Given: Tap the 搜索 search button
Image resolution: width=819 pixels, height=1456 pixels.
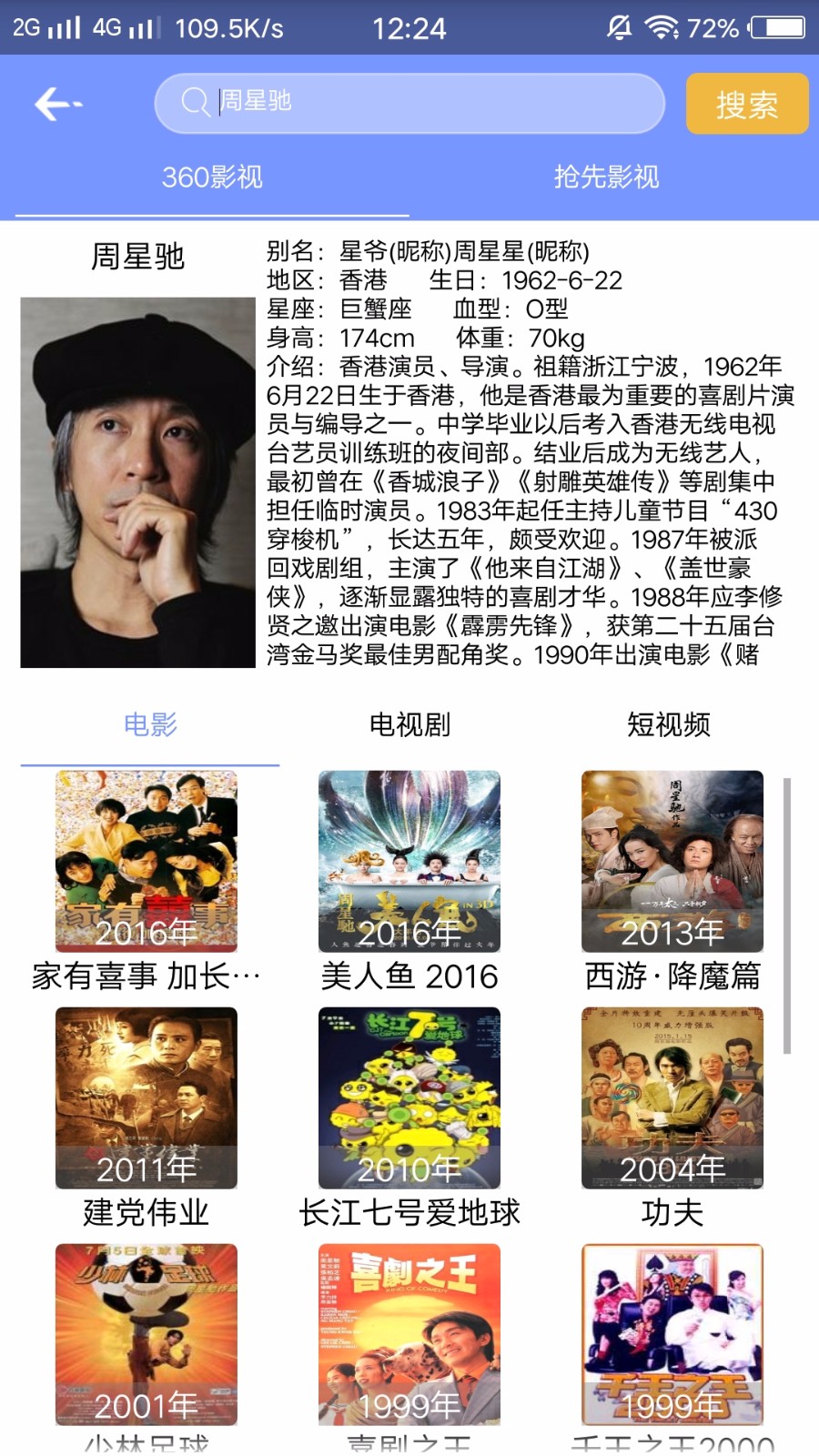Looking at the screenshot, I should click(x=746, y=103).
